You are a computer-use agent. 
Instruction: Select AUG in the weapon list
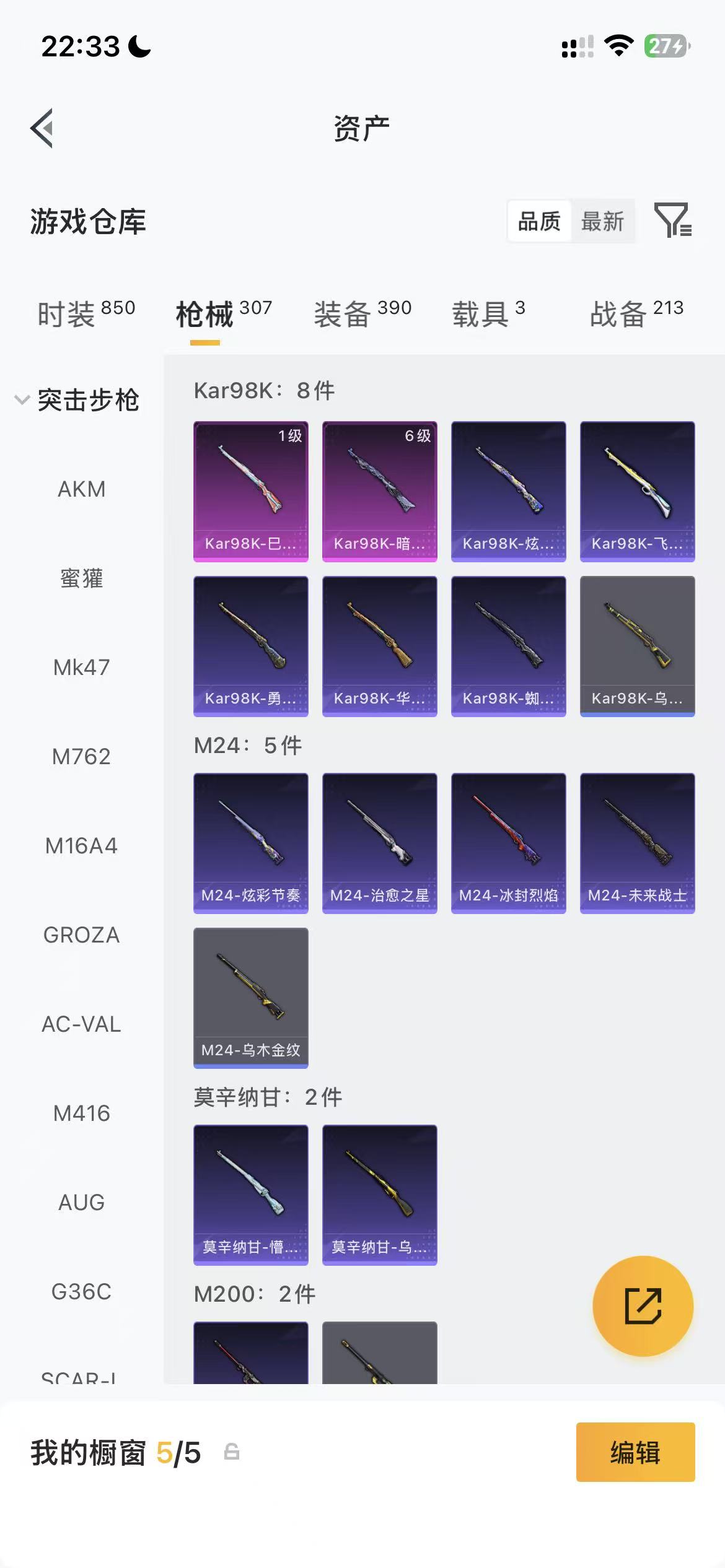(81, 1203)
